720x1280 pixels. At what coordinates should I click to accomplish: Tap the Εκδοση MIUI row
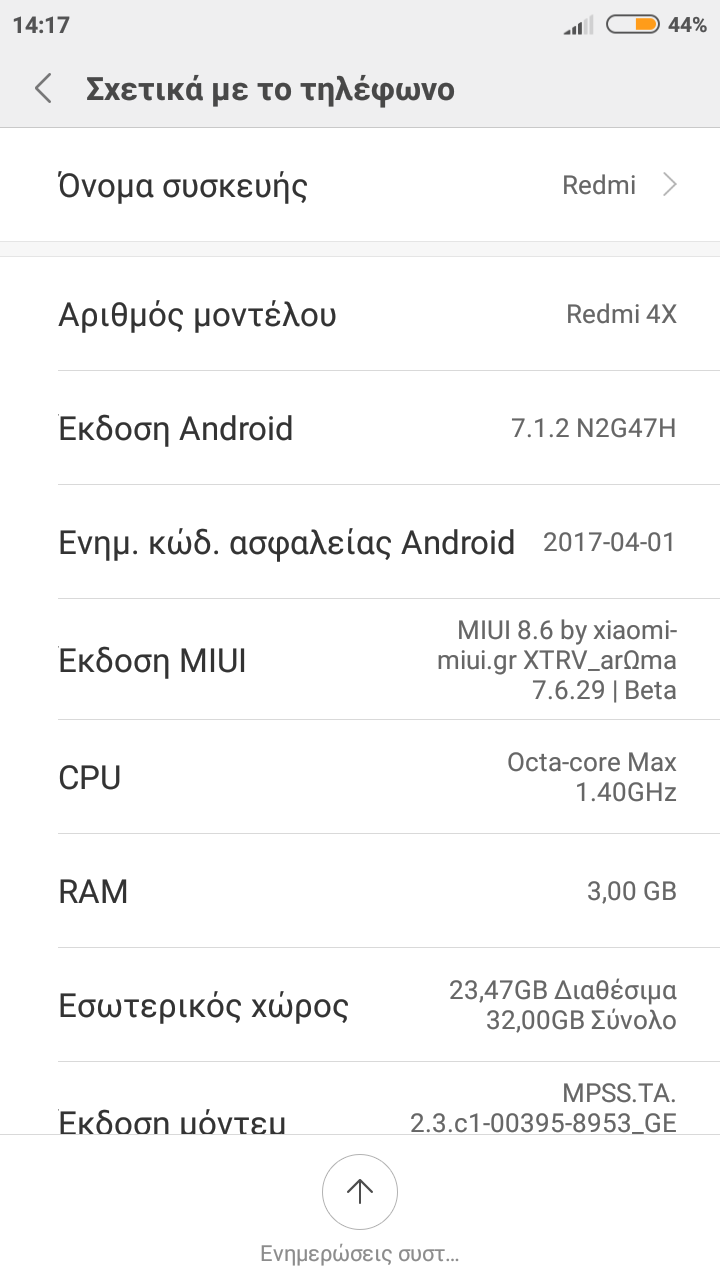pos(360,660)
